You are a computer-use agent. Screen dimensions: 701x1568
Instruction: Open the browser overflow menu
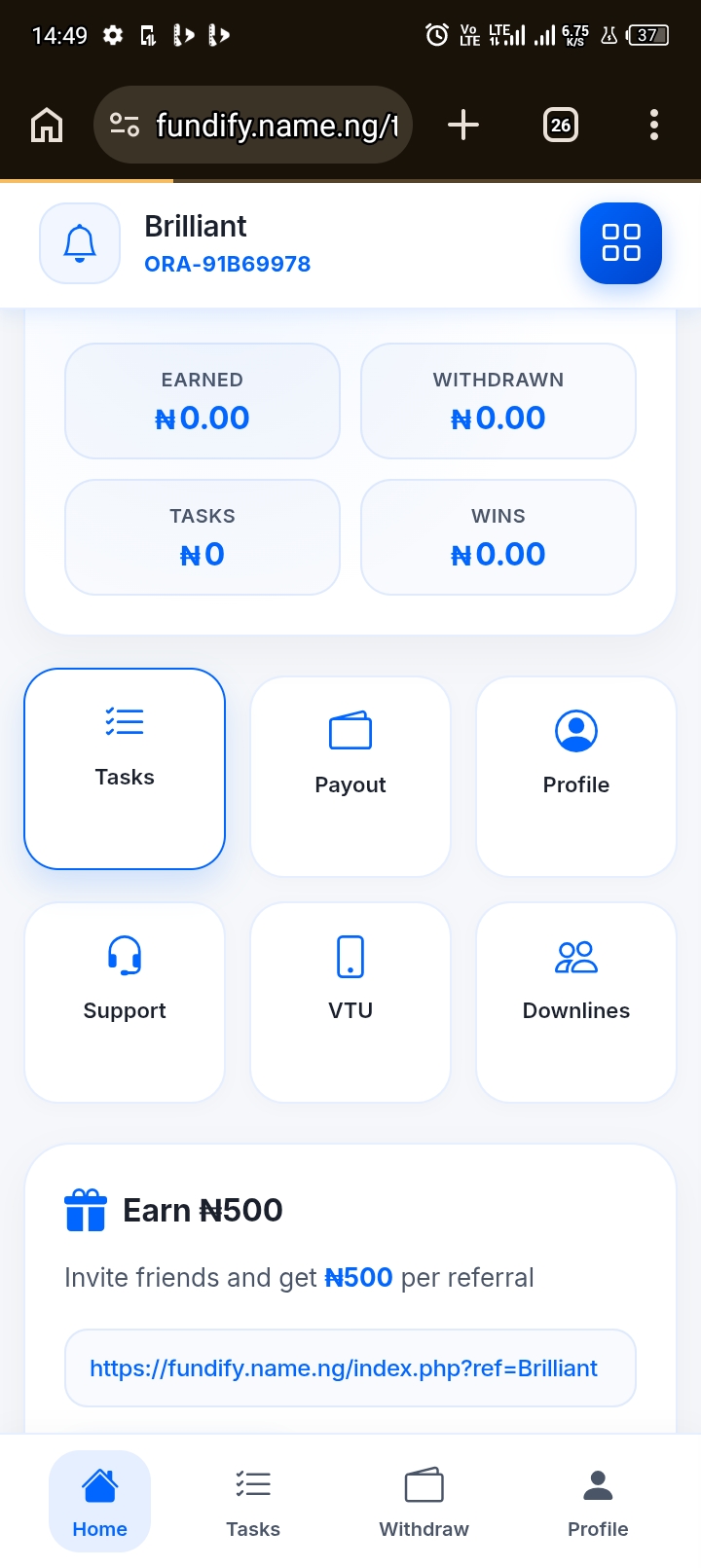click(x=653, y=125)
